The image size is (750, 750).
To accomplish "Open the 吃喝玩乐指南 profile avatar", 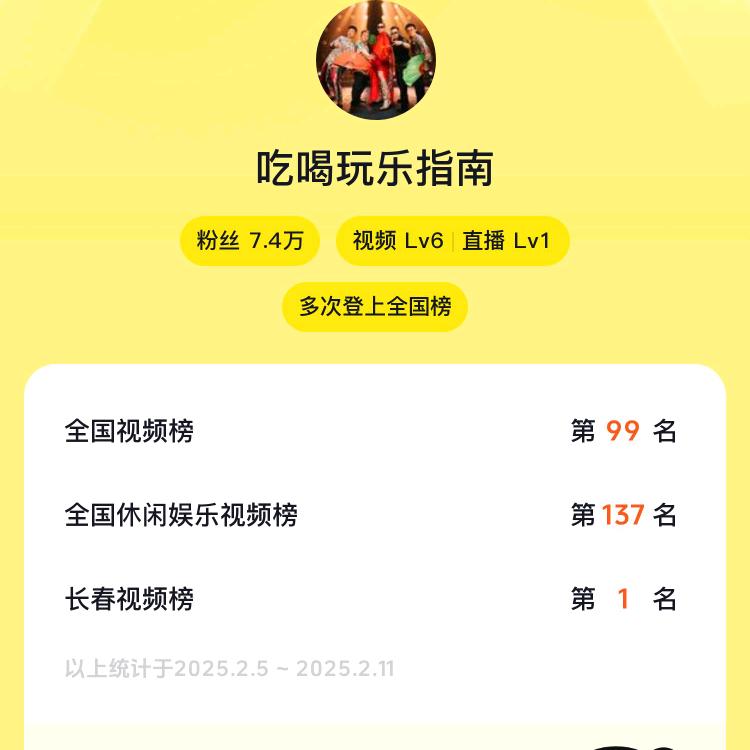I will coord(375,60).
